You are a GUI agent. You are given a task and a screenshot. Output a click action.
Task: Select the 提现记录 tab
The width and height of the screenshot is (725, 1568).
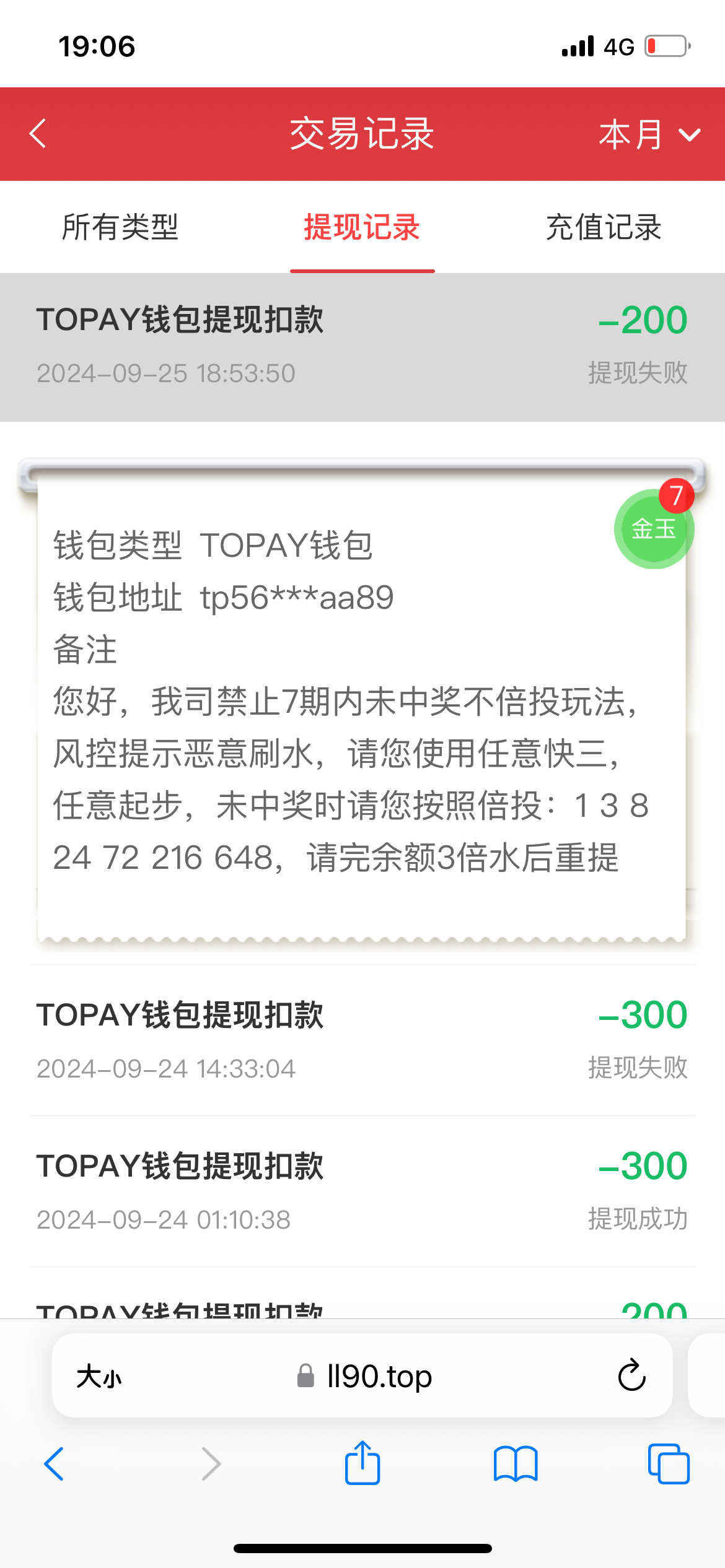coord(362,227)
